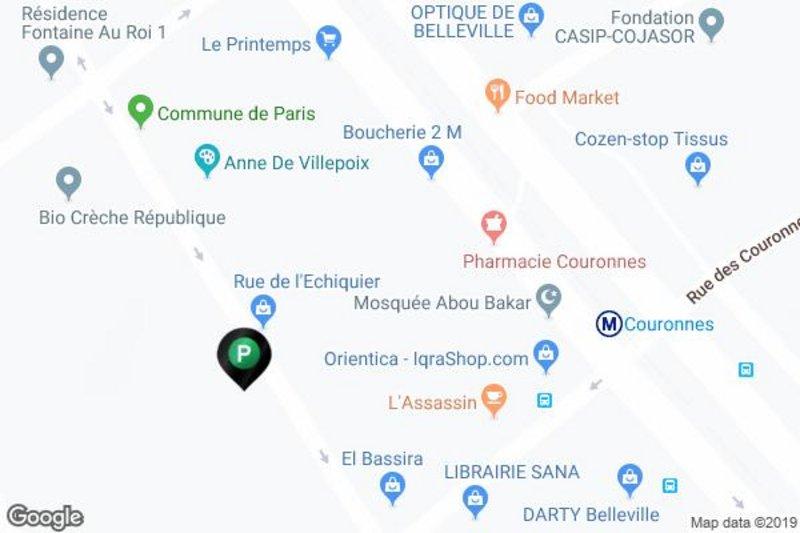Image resolution: width=800 pixels, height=533 pixels.
Task: Tap the L'Assassin café pin
Action: tap(493, 400)
